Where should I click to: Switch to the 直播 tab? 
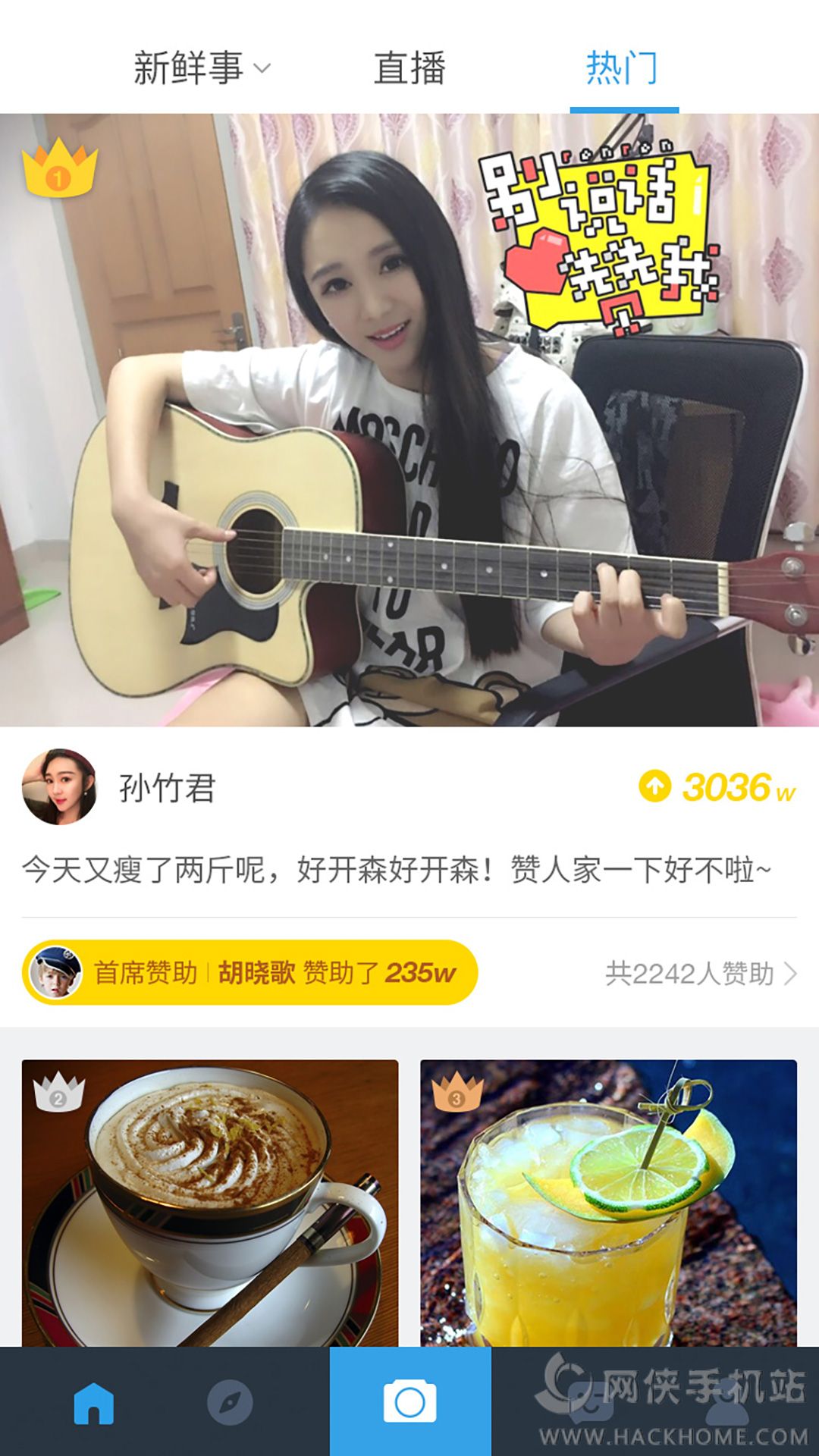[409, 68]
